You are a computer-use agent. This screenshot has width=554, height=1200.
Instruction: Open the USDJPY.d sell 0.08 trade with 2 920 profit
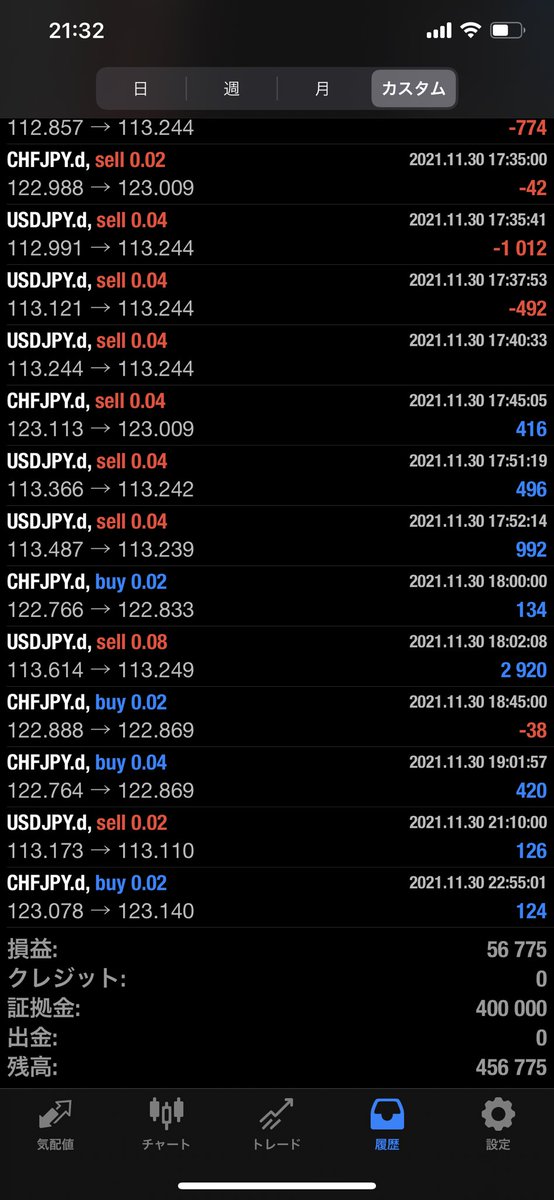[x=277, y=656]
